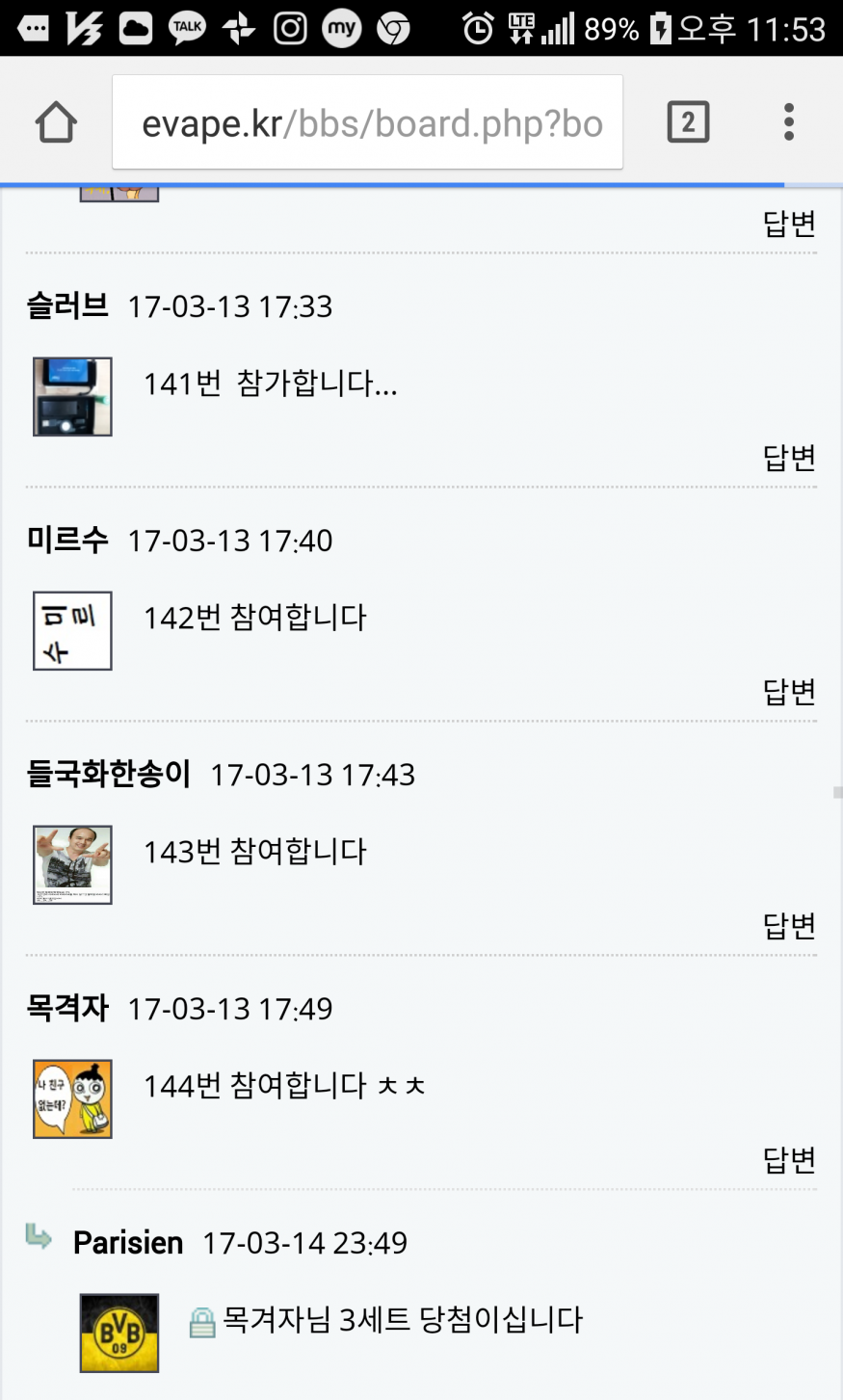
Task: Open the browser overflow menu
Action: [x=789, y=122]
